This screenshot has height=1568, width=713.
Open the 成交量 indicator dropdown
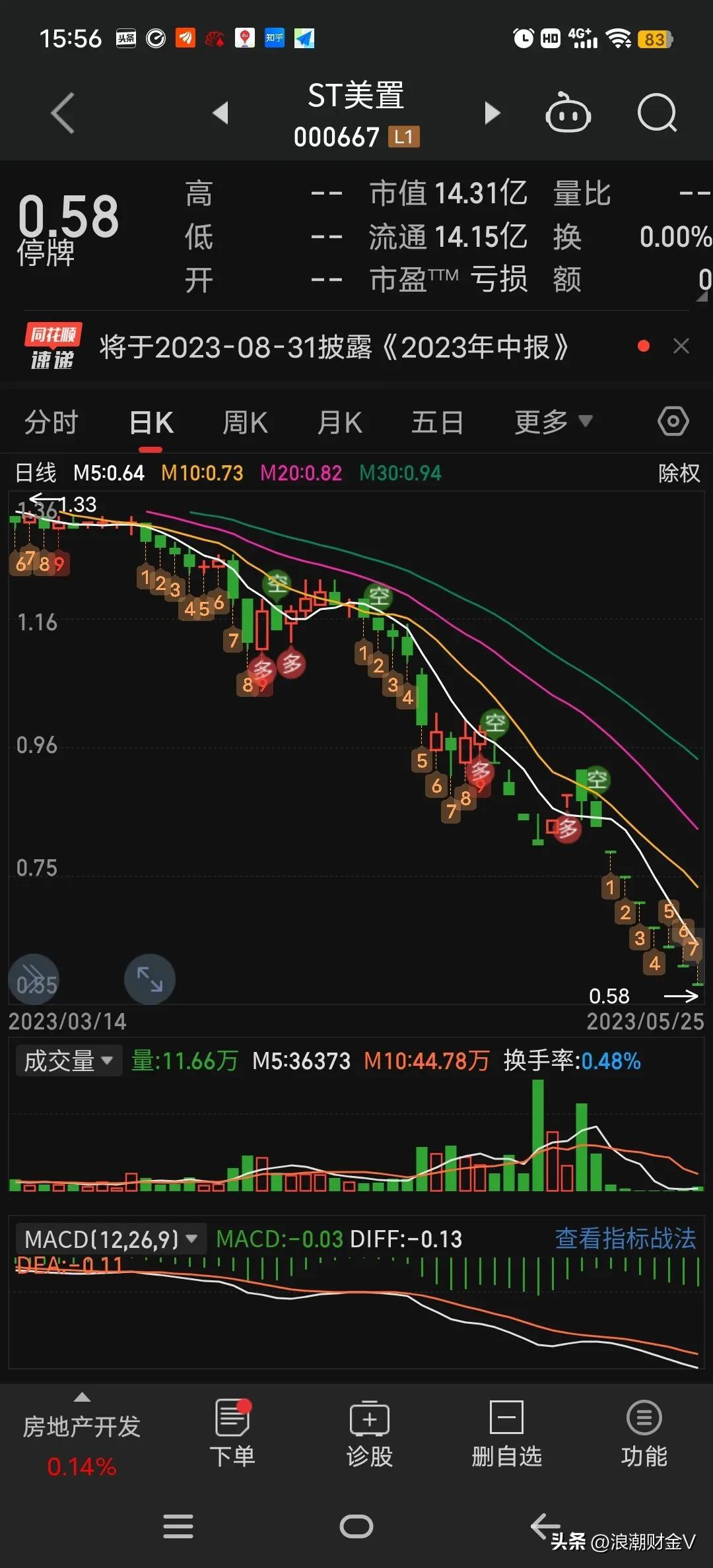point(69,1061)
